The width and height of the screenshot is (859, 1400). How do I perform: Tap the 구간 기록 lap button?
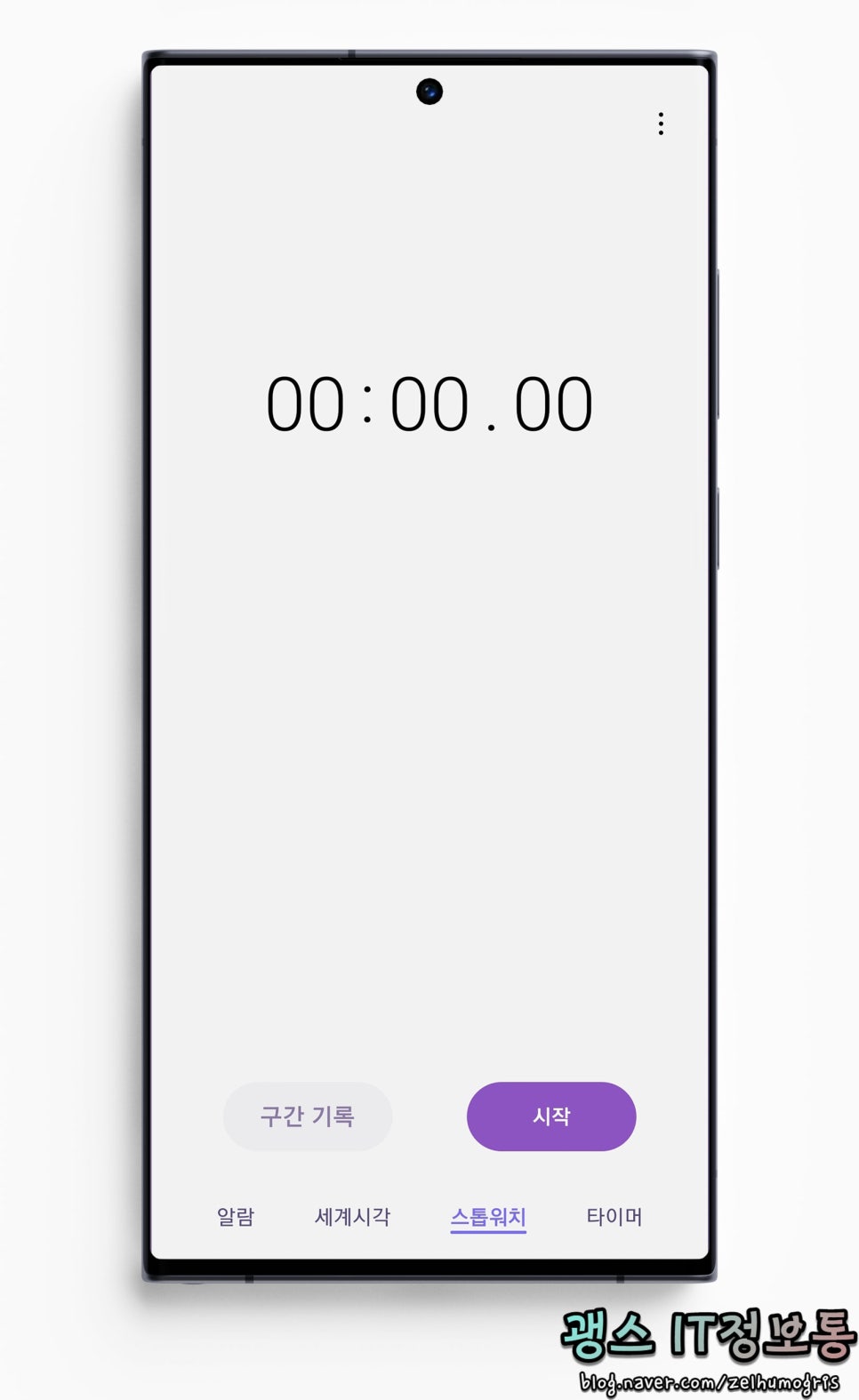pos(307,1116)
